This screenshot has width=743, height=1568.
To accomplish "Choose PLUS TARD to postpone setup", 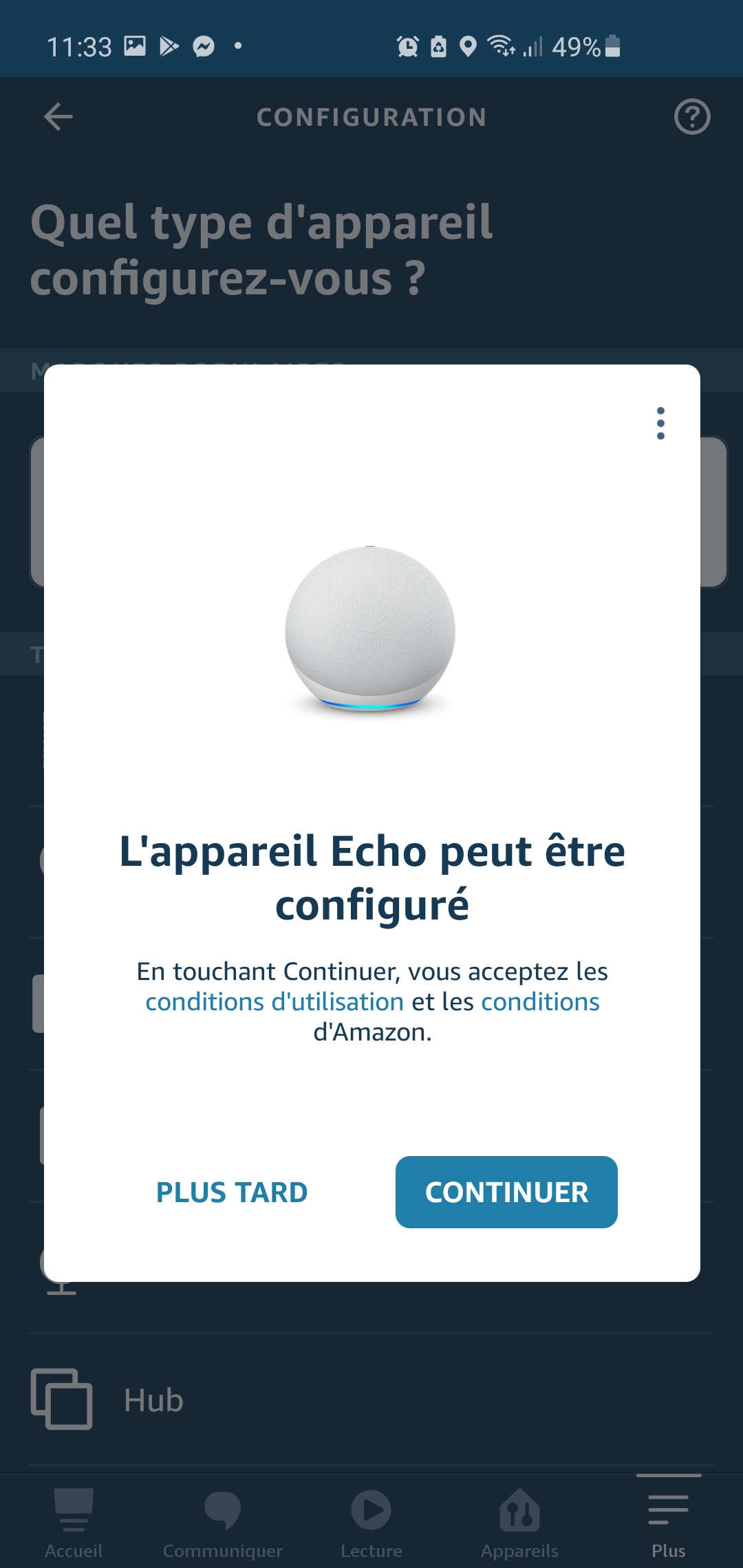I will pyautogui.click(x=232, y=1192).
